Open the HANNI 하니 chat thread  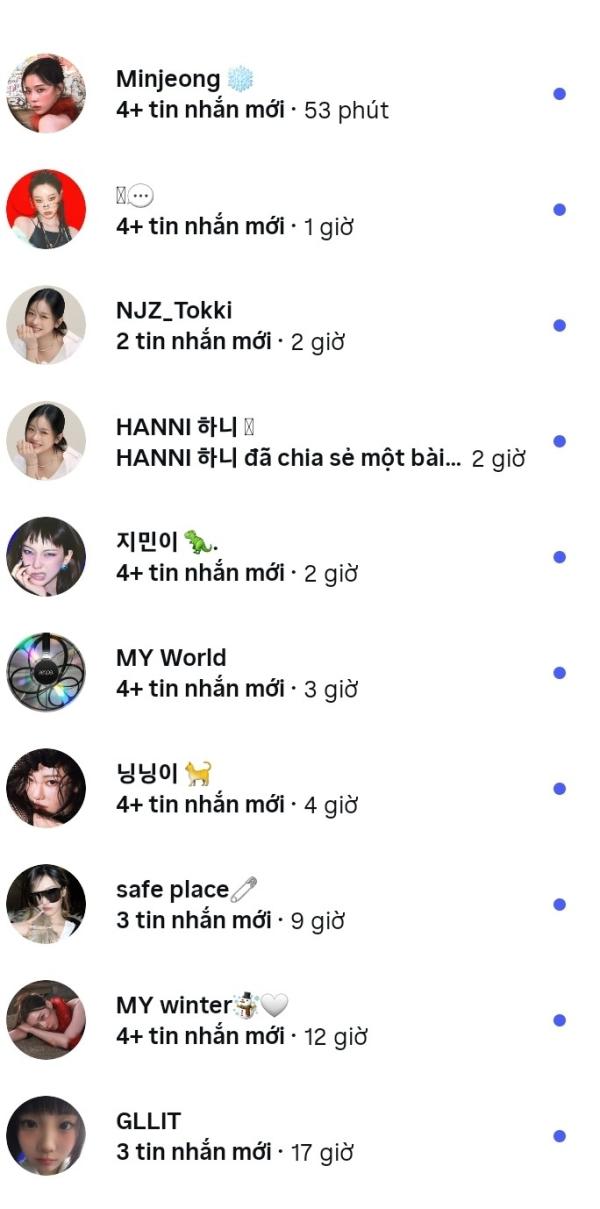[300, 442]
